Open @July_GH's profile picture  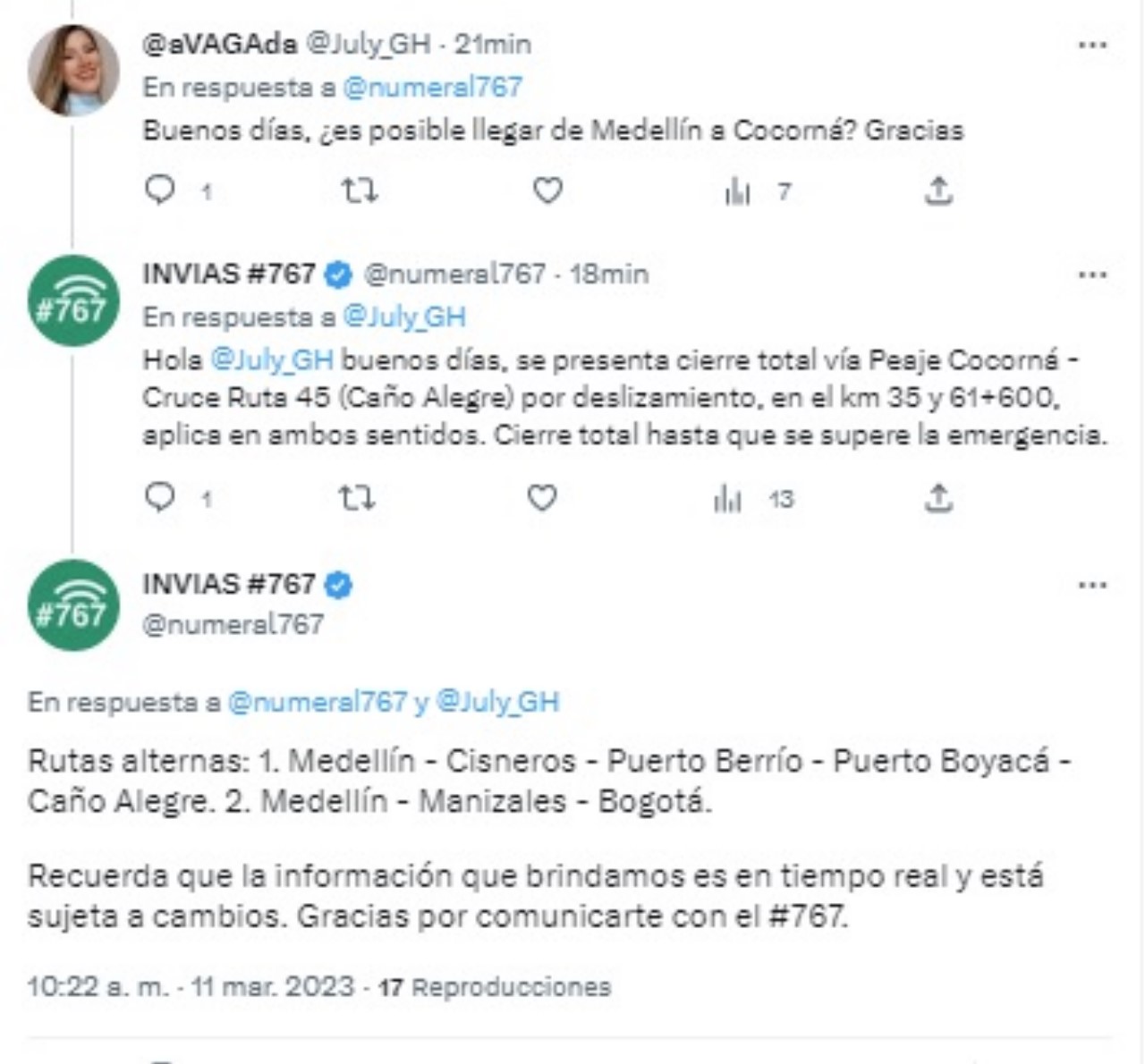coord(73,71)
